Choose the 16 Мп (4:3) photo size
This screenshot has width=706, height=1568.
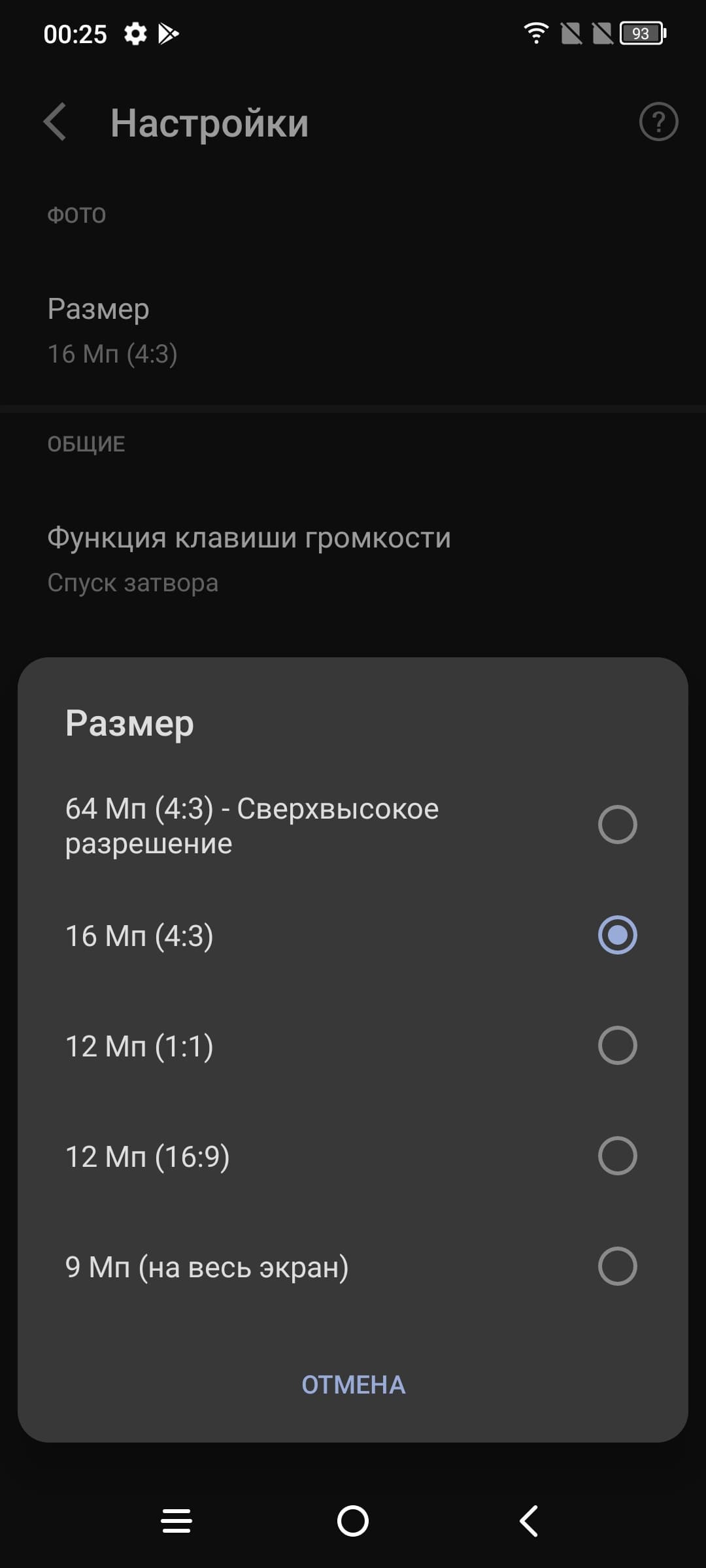click(617, 935)
